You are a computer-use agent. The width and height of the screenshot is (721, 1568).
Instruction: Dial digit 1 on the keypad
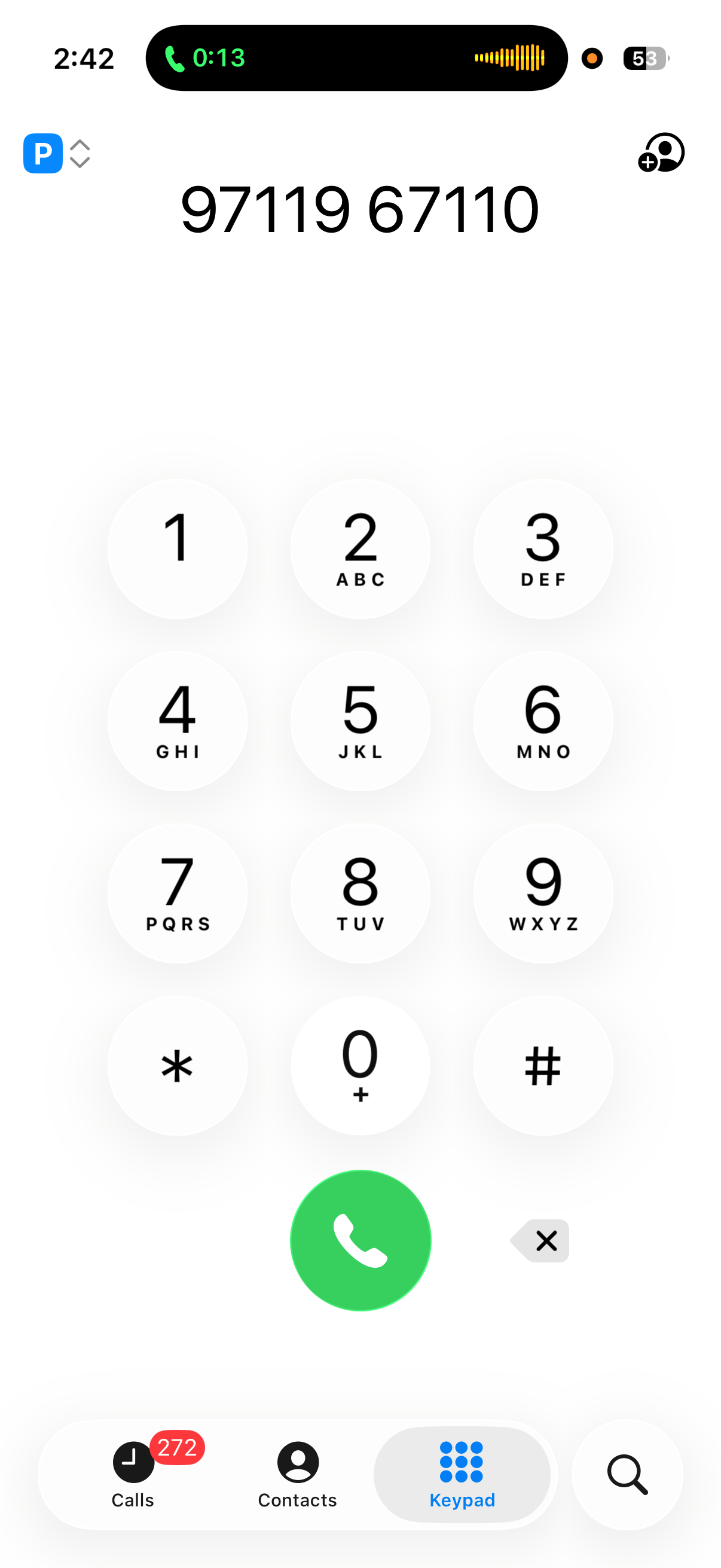[177, 549]
